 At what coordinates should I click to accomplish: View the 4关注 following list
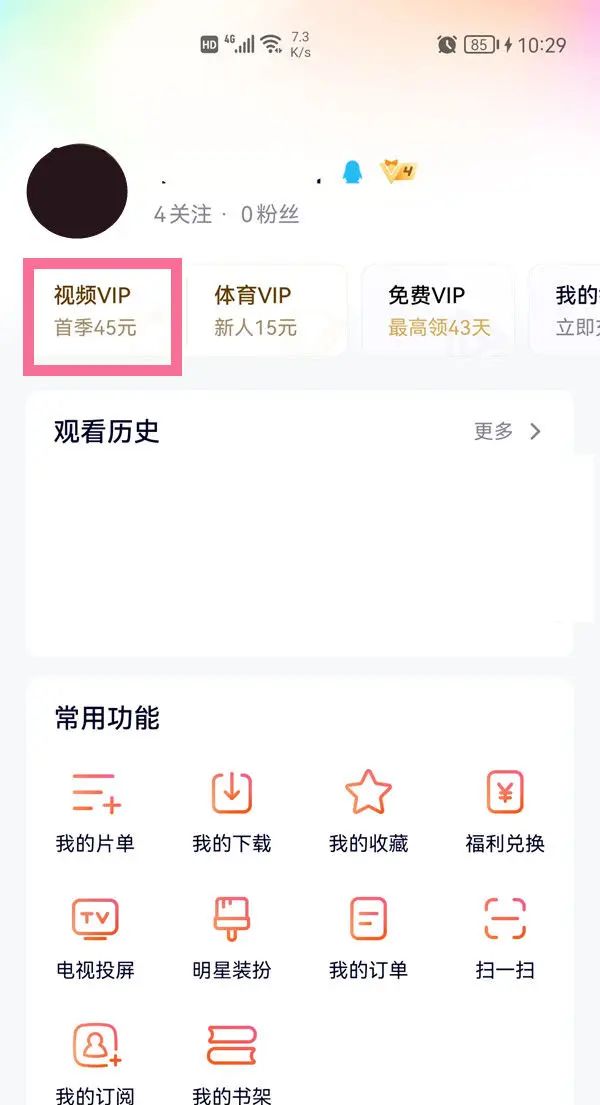(183, 214)
